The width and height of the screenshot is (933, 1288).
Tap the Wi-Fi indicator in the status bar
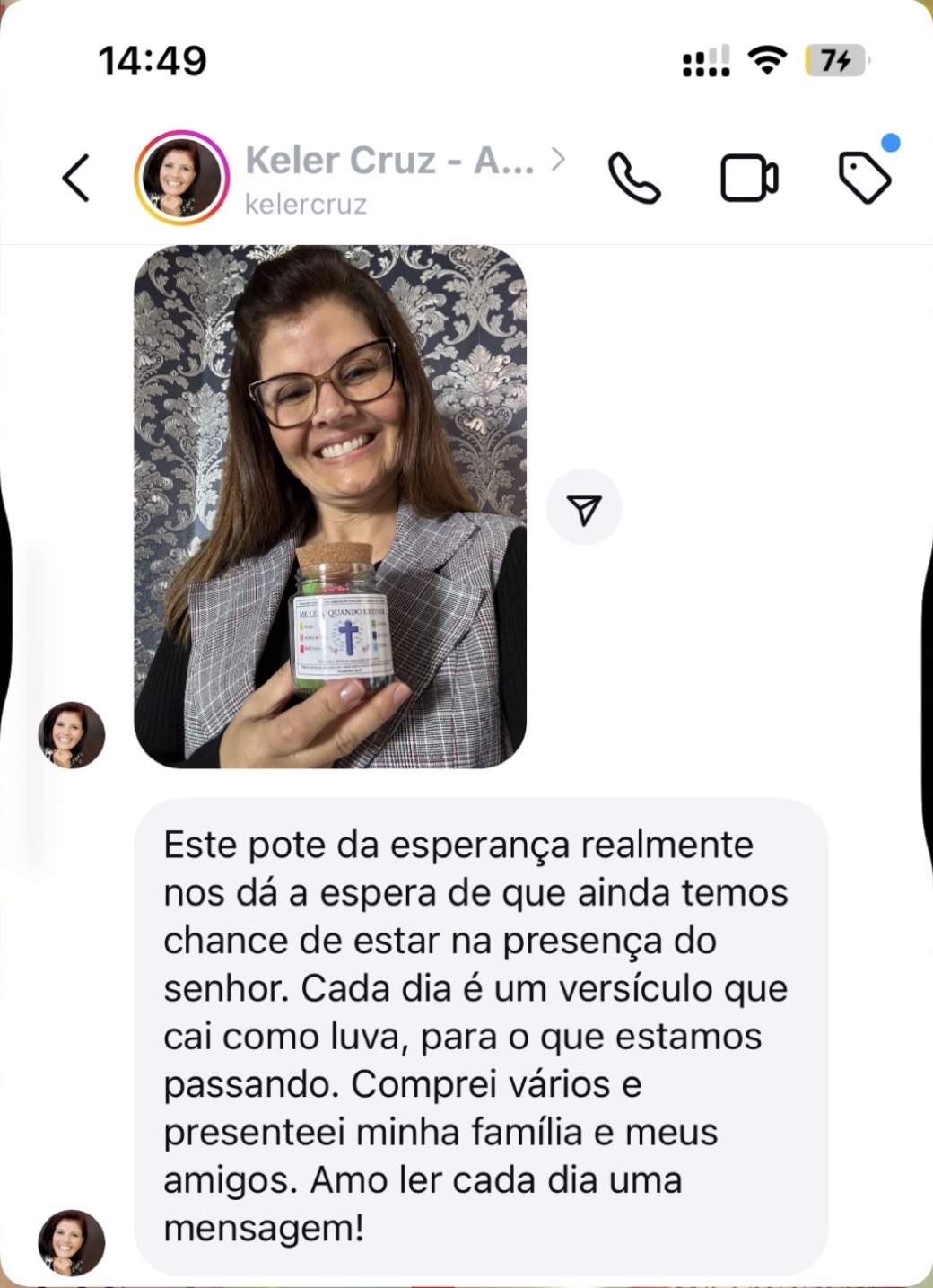[765, 59]
